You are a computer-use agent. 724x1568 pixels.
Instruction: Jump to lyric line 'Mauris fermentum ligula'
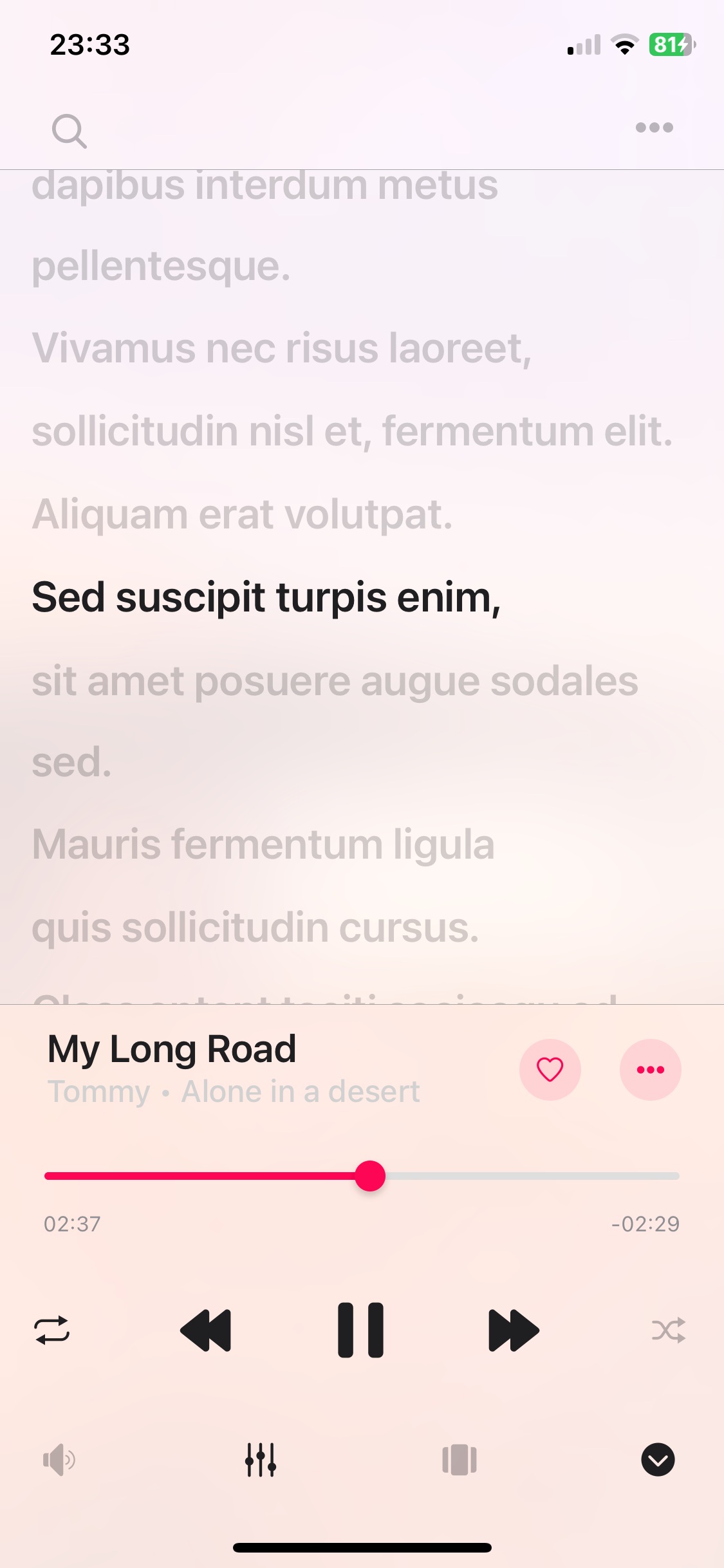click(263, 845)
